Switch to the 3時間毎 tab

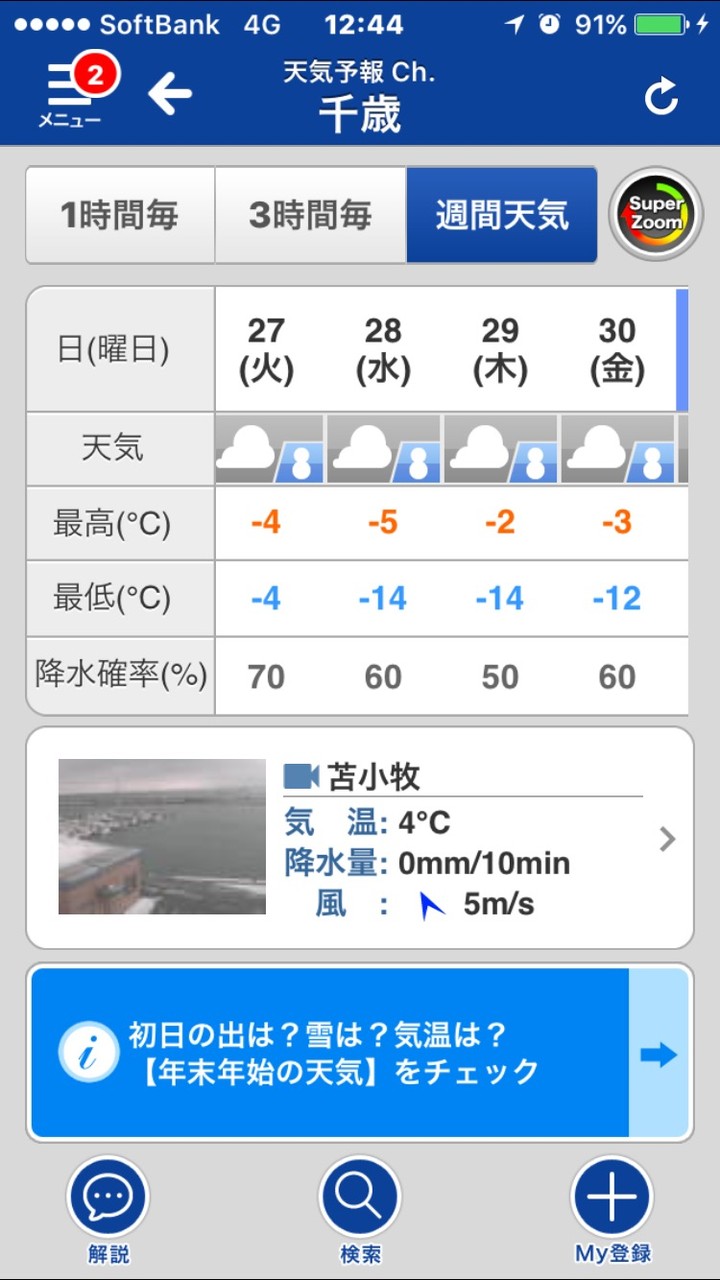pos(310,215)
